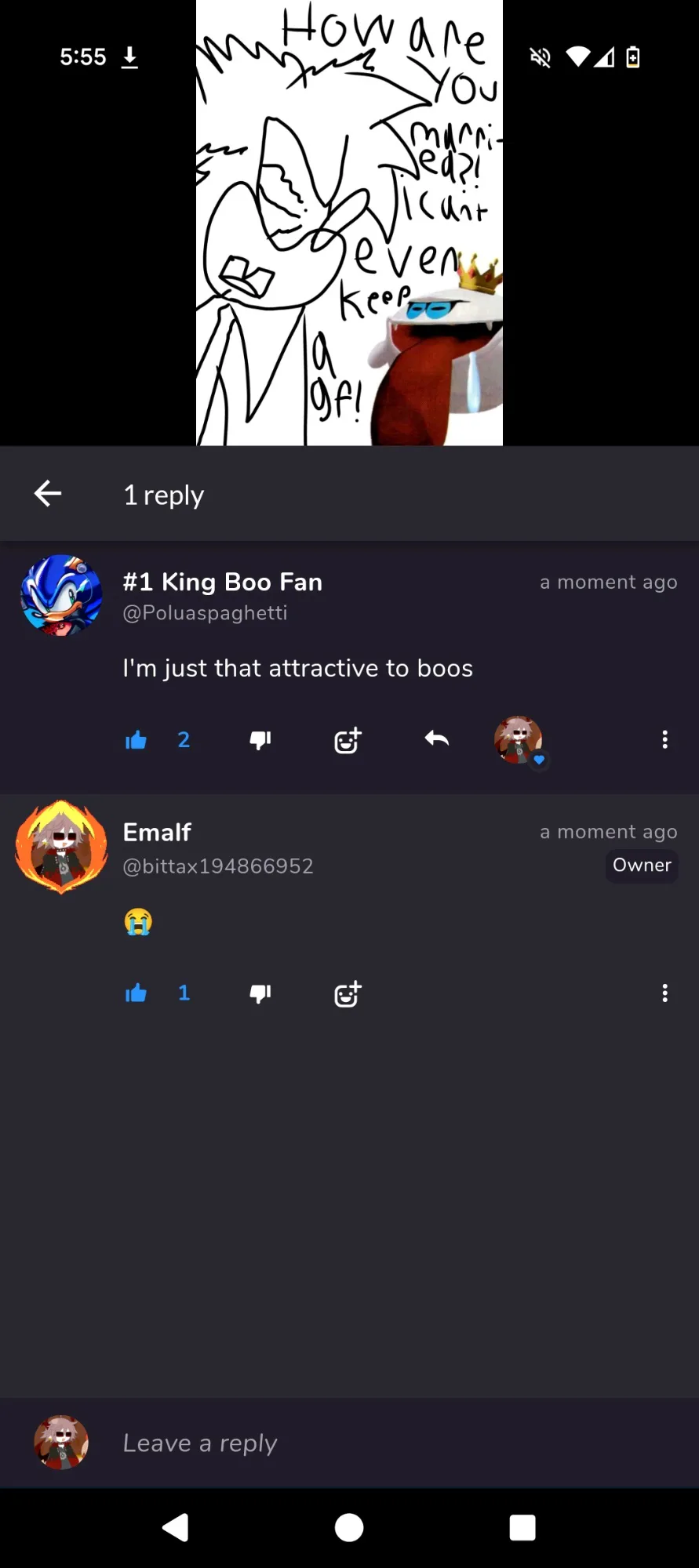
Task: Dislike the #1 King Boo Fan comment
Action: pos(260,740)
